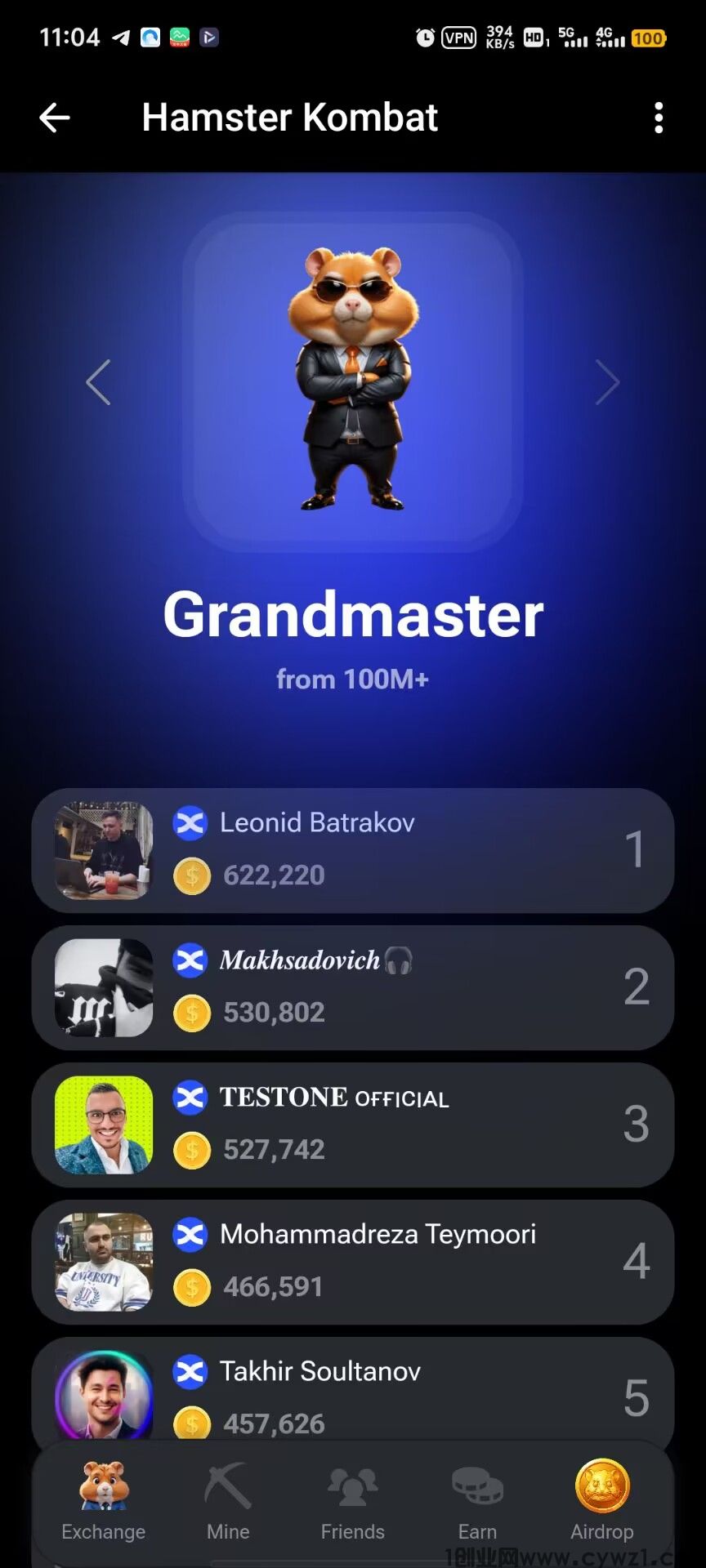Show the next league level

point(607,382)
